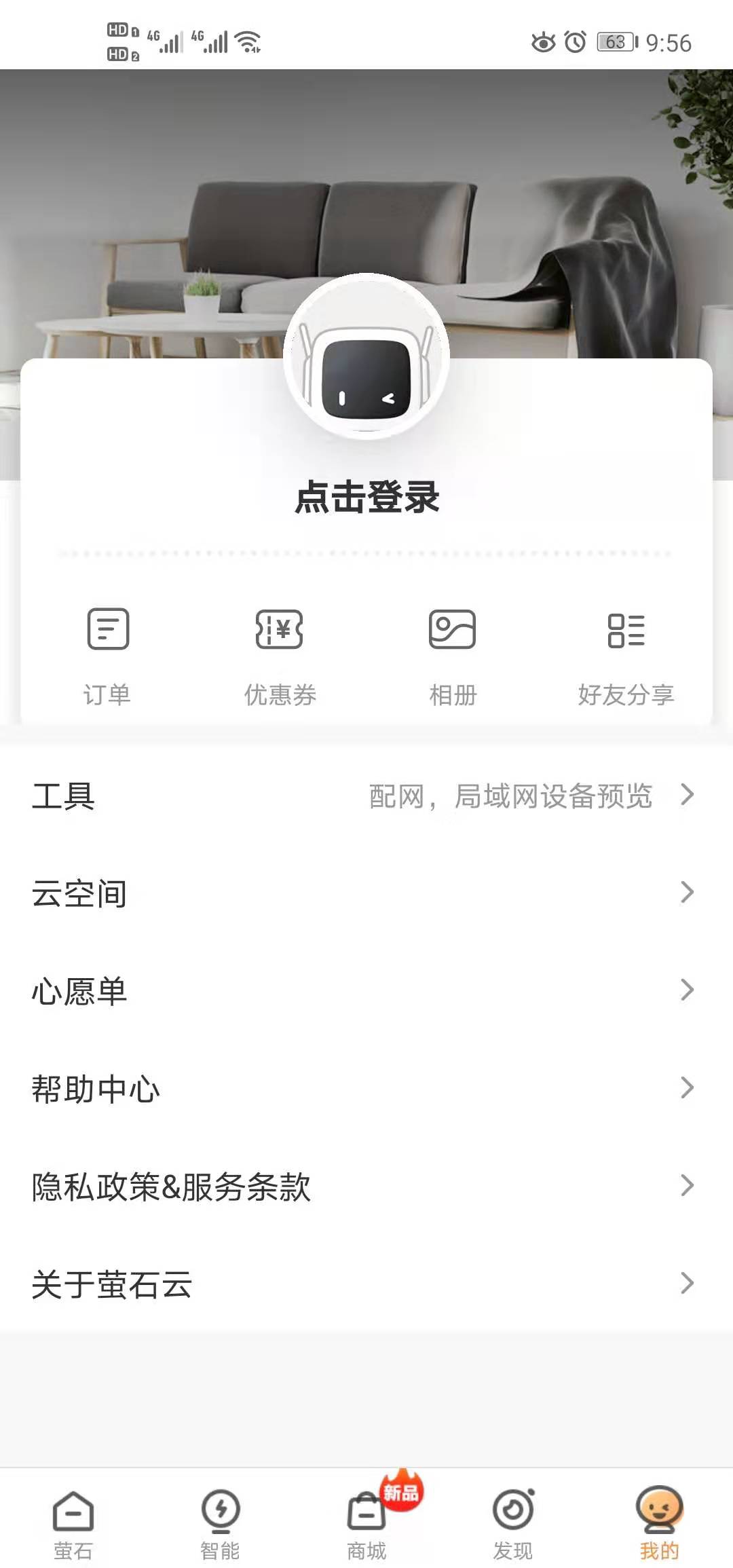
Task: Open 云空间 cloud space
Action: coord(366,893)
